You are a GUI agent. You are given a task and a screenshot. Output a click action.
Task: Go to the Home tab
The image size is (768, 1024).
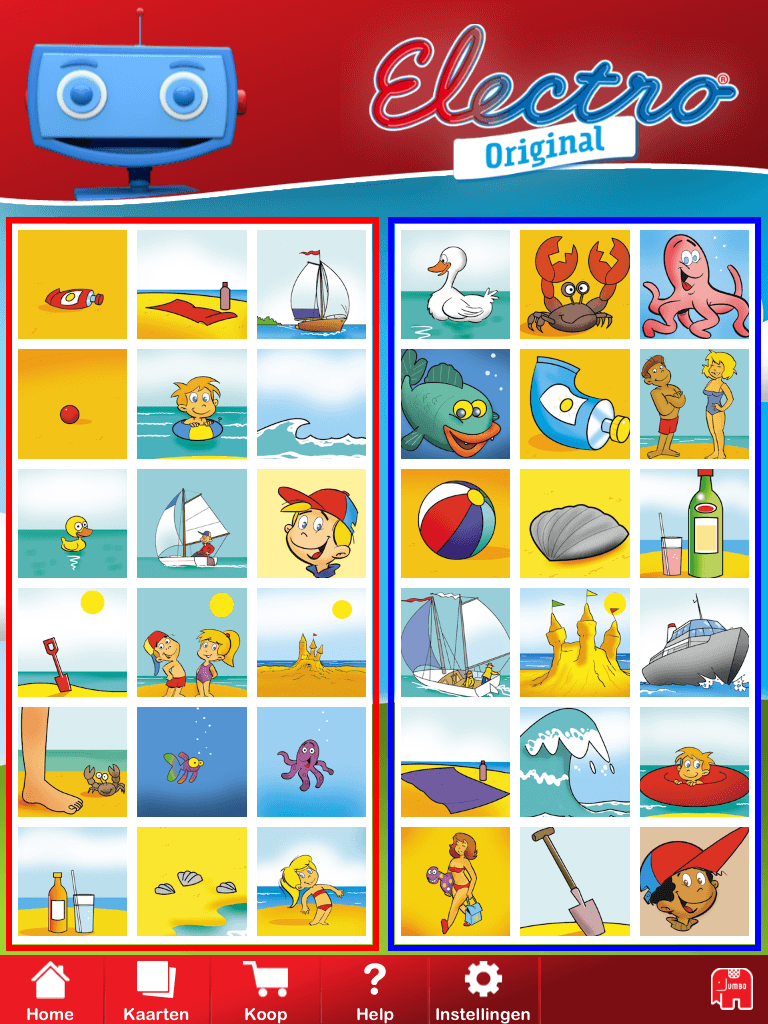point(50,990)
